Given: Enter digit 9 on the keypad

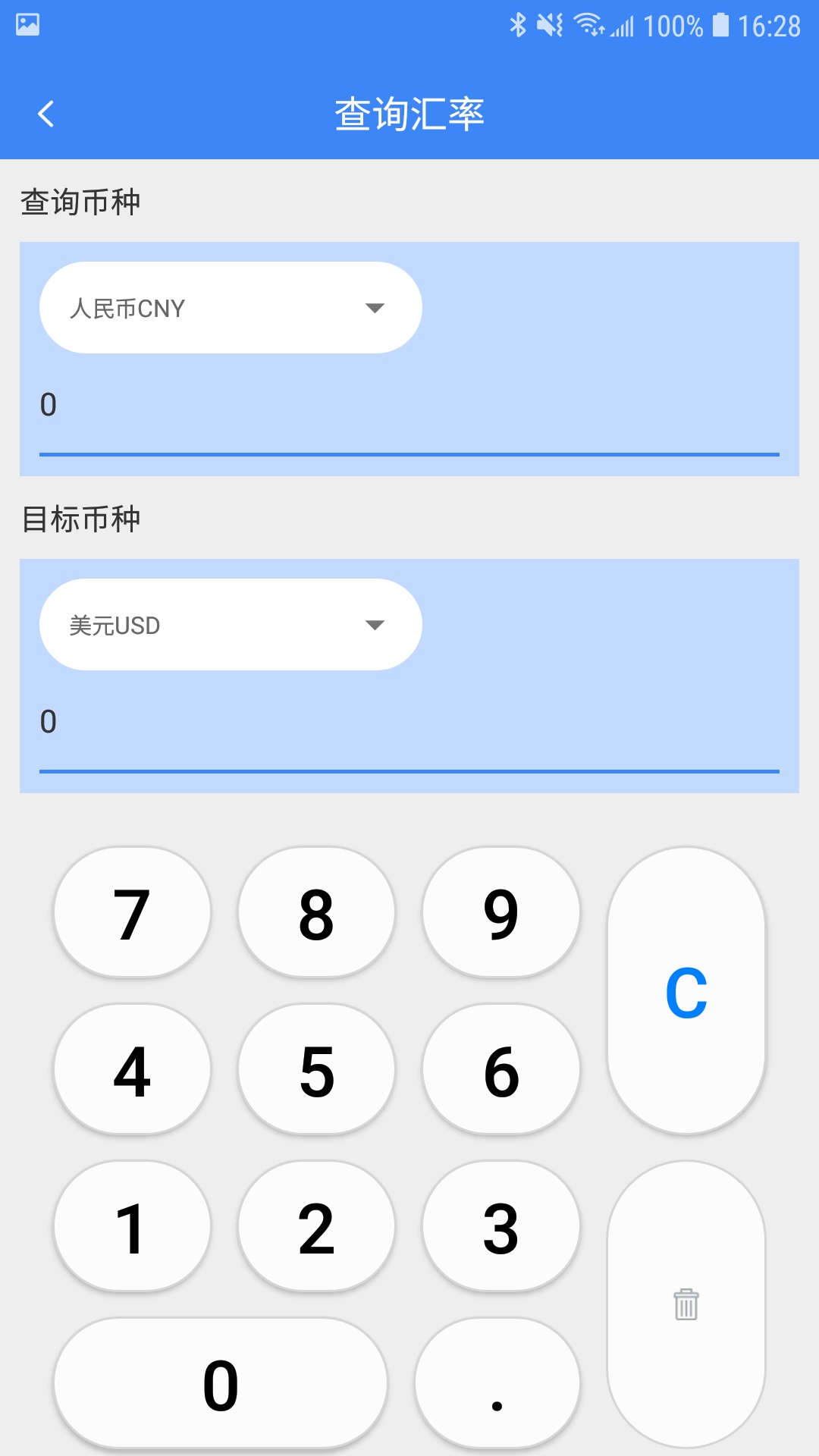Looking at the screenshot, I should pyautogui.click(x=501, y=912).
